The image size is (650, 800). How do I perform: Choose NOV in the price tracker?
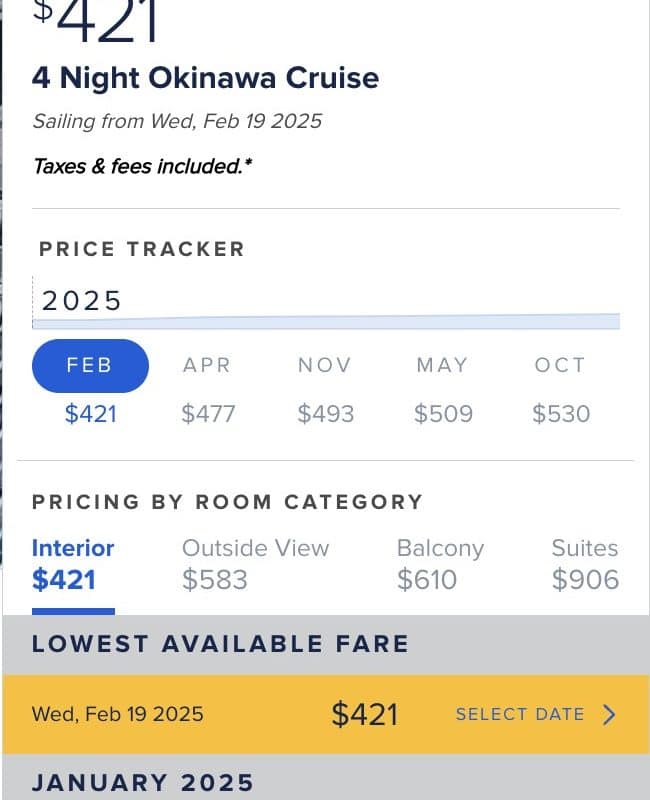[325, 366]
